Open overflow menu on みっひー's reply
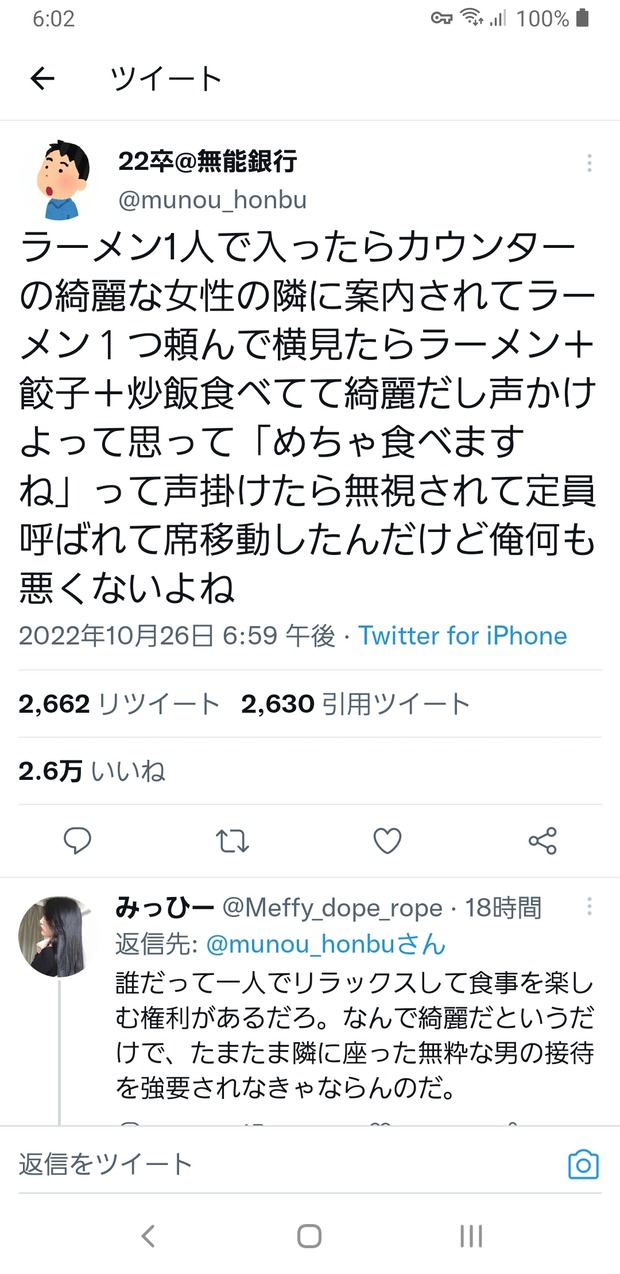This screenshot has height=1274, width=620. tap(590, 908)
